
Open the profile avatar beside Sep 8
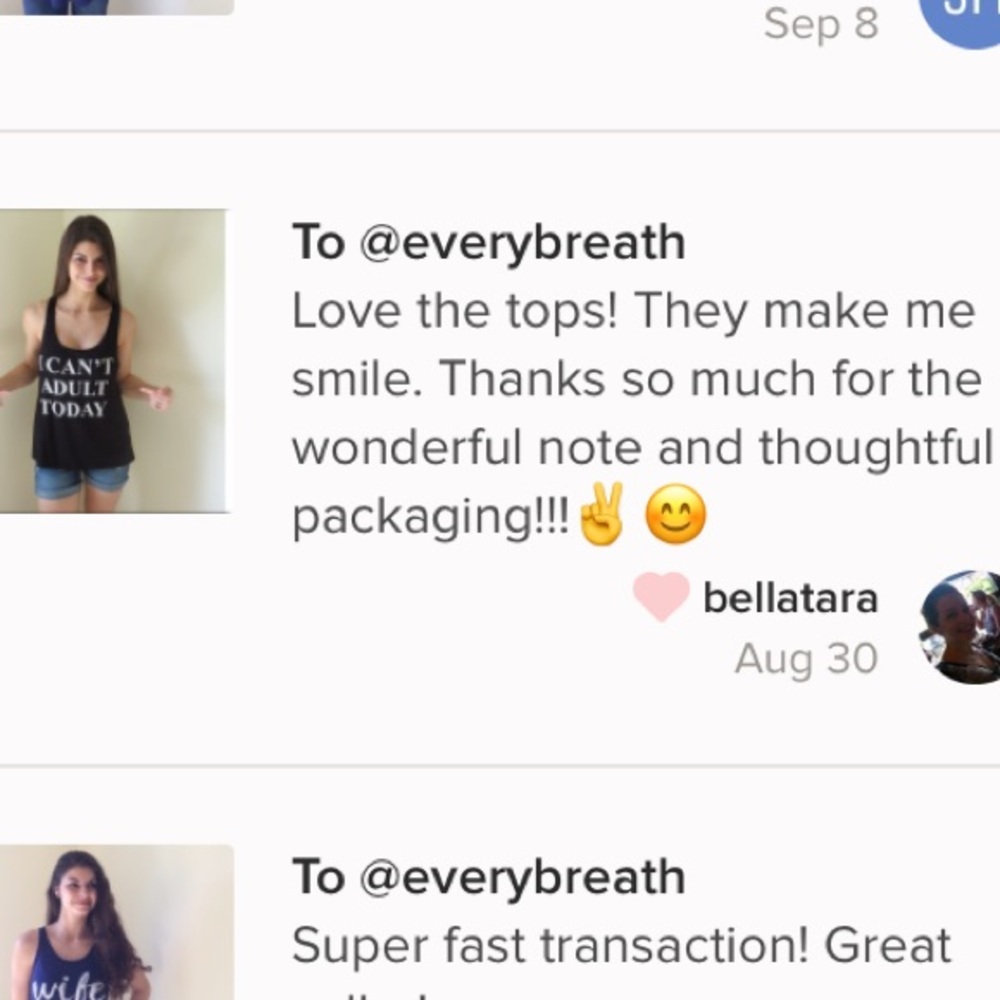tap(961, 20)
